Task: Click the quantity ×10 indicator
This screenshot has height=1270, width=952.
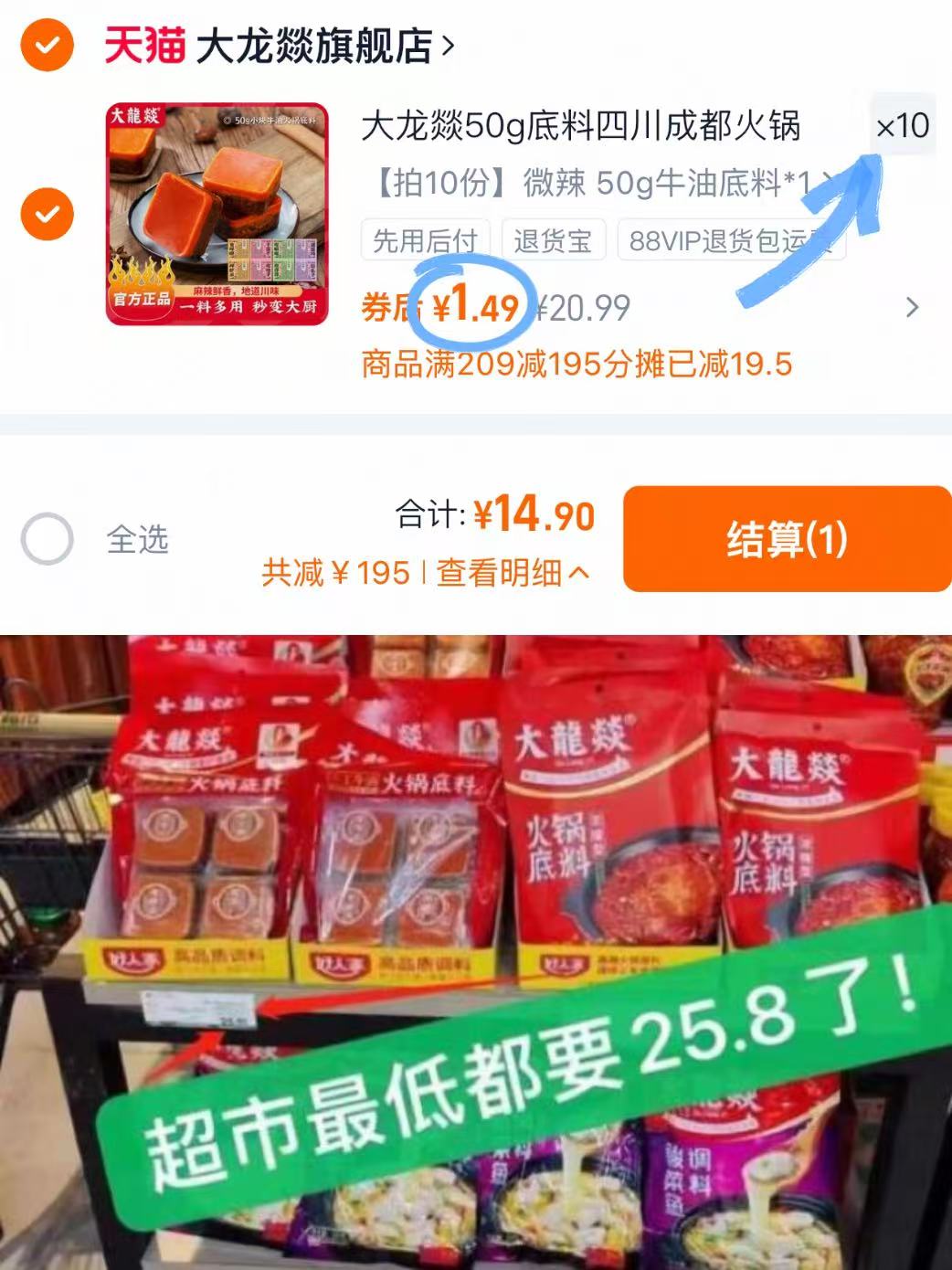Action: tap(901, 125)
